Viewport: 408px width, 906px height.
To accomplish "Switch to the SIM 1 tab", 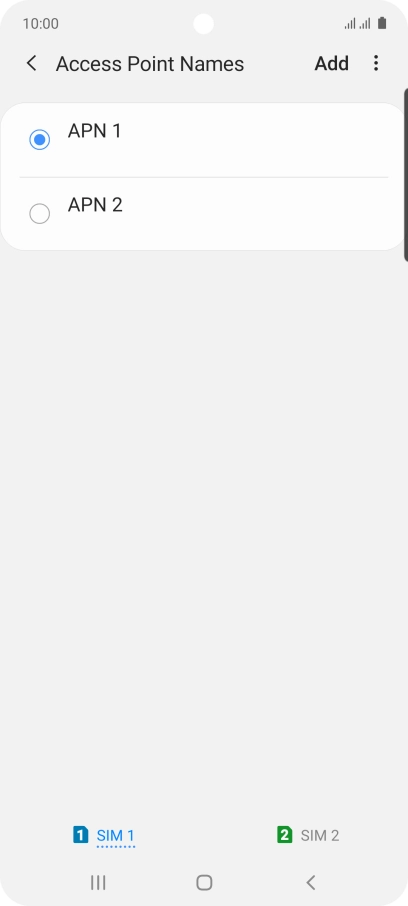I will (x=104, y=836).
